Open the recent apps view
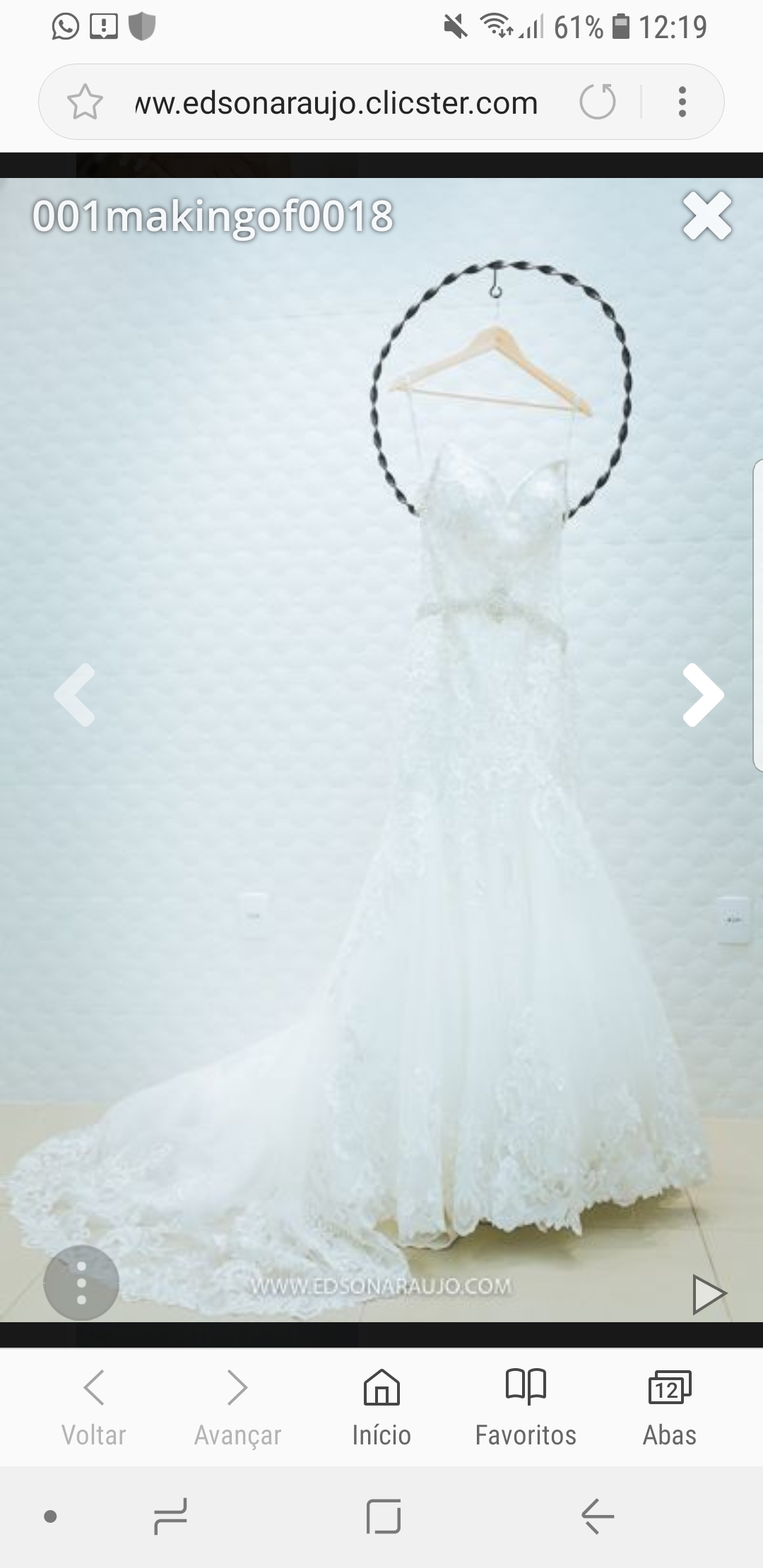Image resolution: width=763 pixels, height=1568 pixels. [170, 1516]
